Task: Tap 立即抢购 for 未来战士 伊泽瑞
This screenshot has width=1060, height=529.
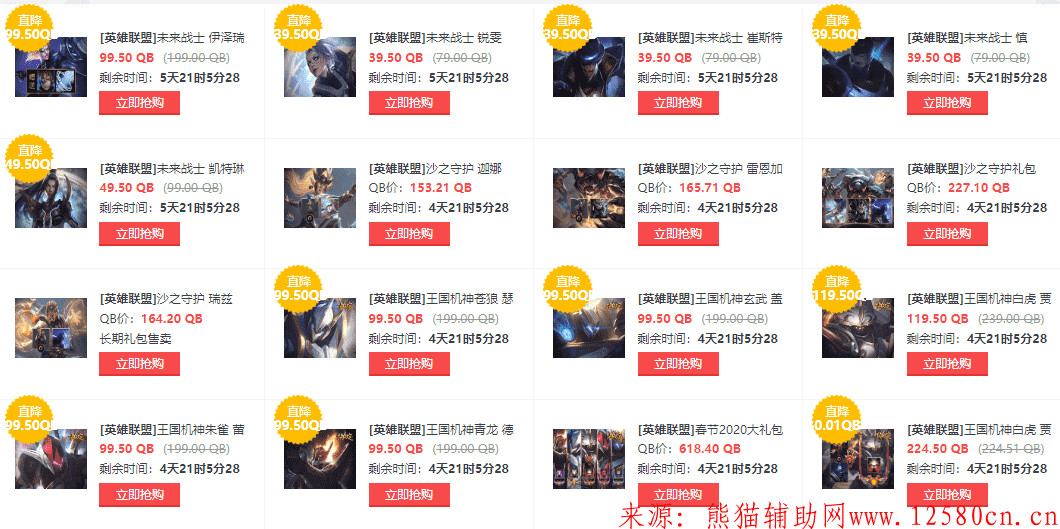Action: point(139,103)
